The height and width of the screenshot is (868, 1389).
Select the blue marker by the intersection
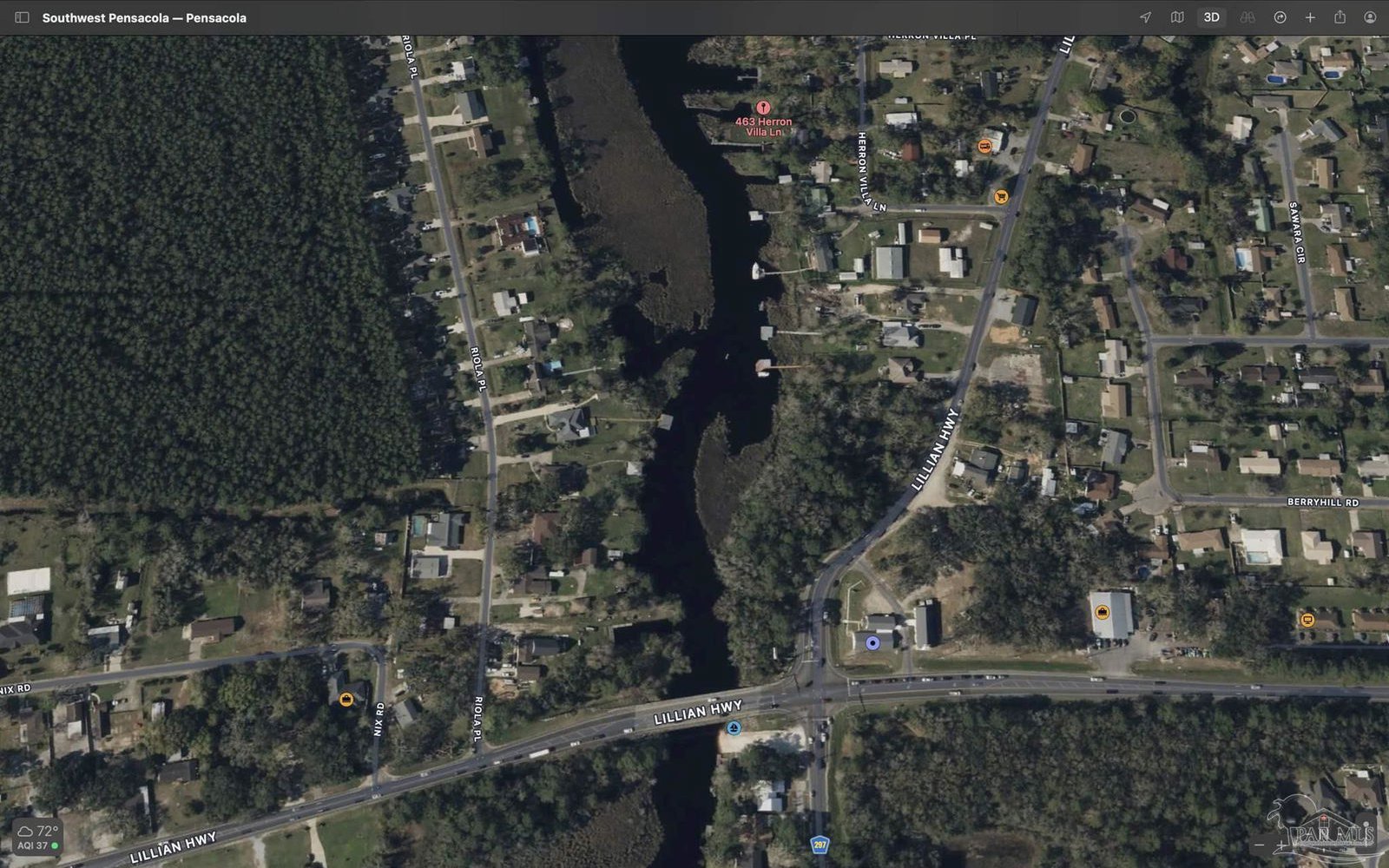[x=872, y=642]
